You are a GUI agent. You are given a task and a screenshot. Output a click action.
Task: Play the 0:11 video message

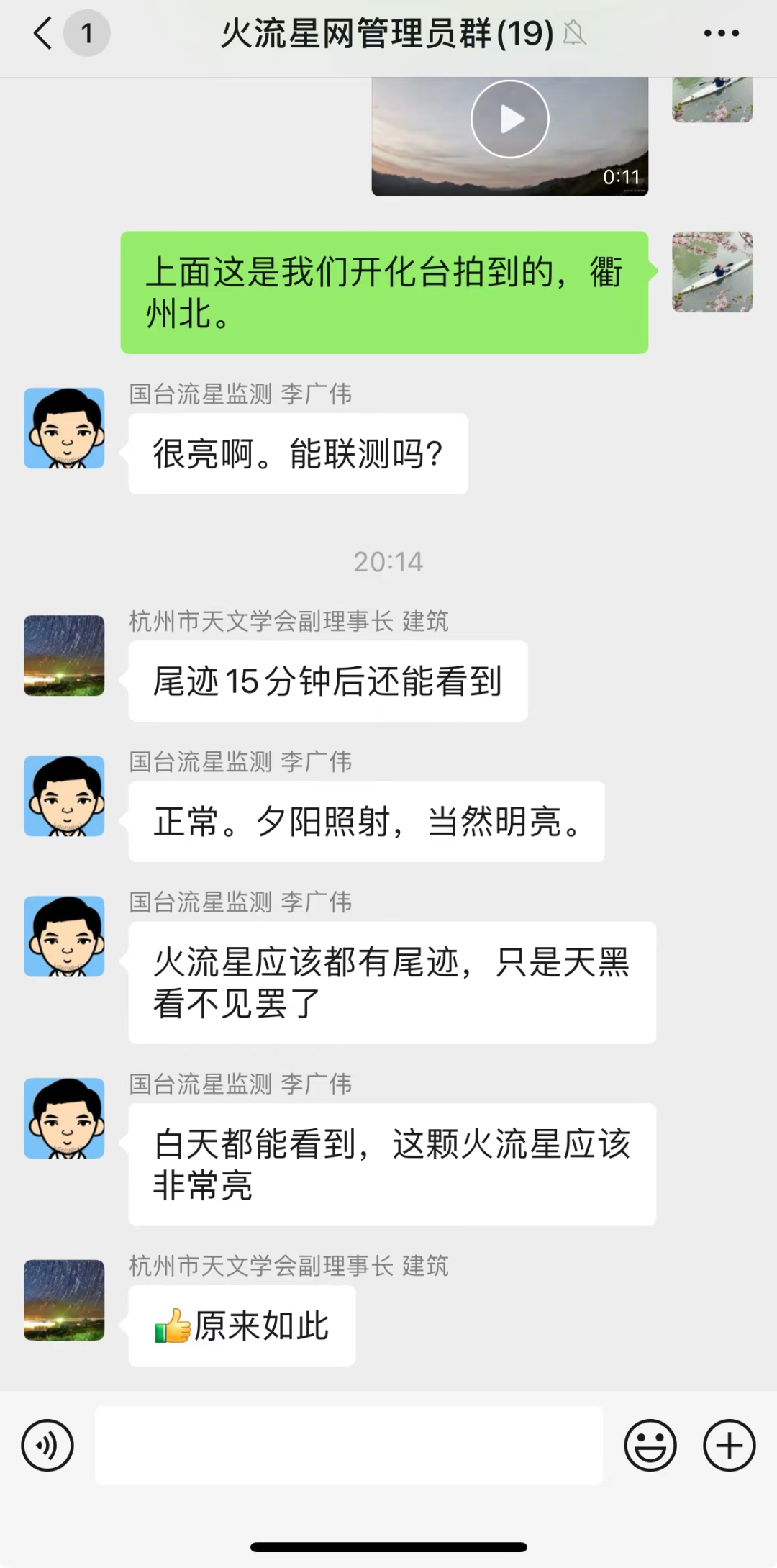tap(509, 119)
